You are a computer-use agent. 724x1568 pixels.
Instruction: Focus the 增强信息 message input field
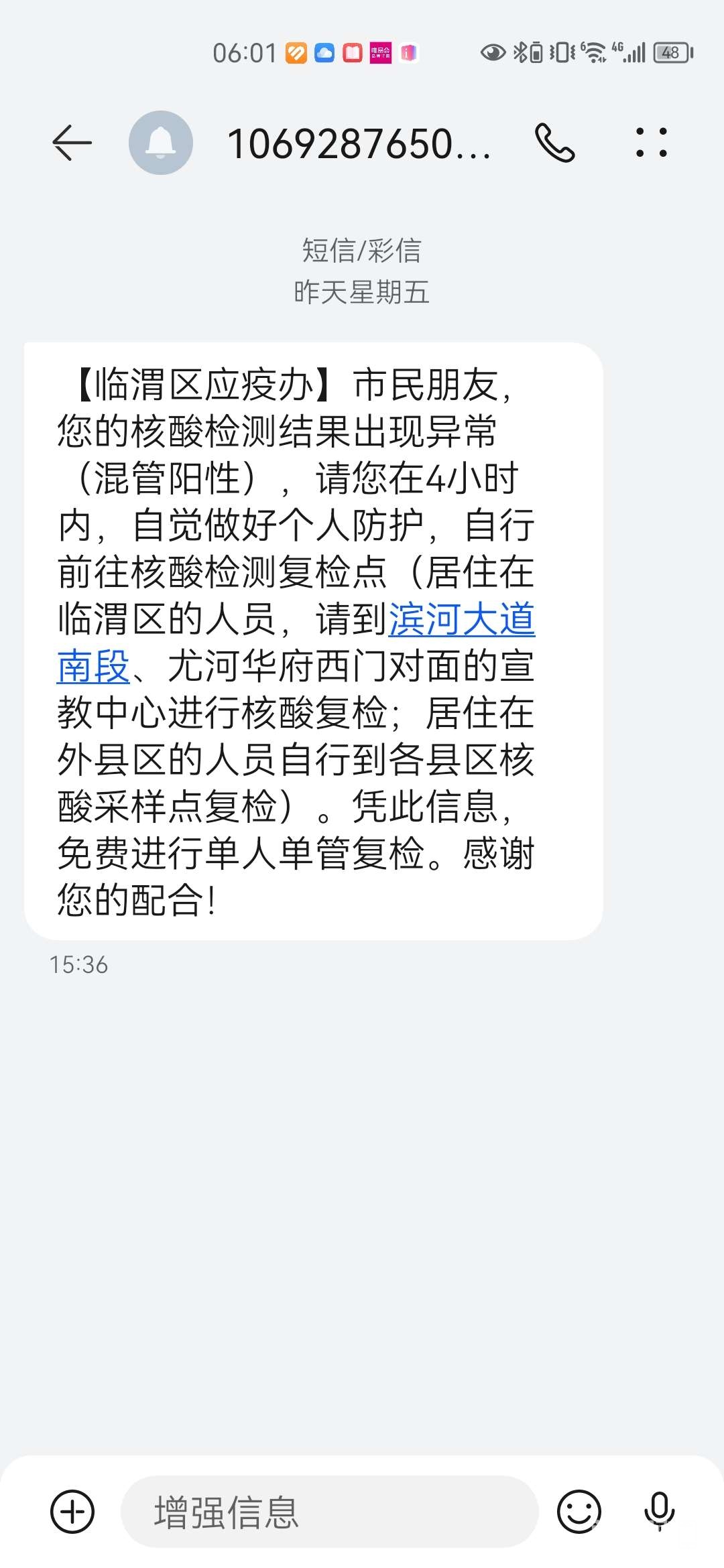coord(328,1512)
